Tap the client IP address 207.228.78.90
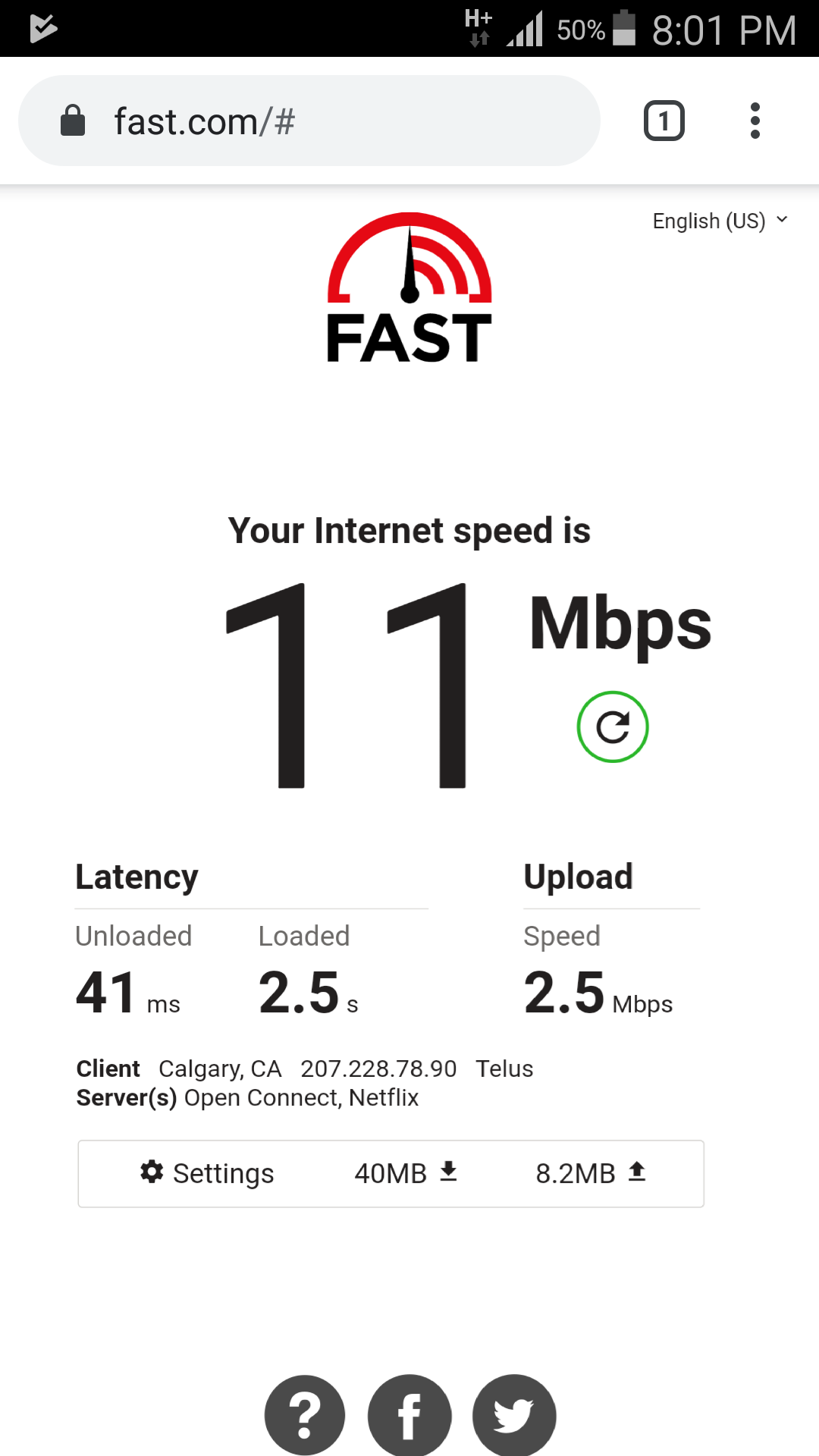 coord(378,1068)
